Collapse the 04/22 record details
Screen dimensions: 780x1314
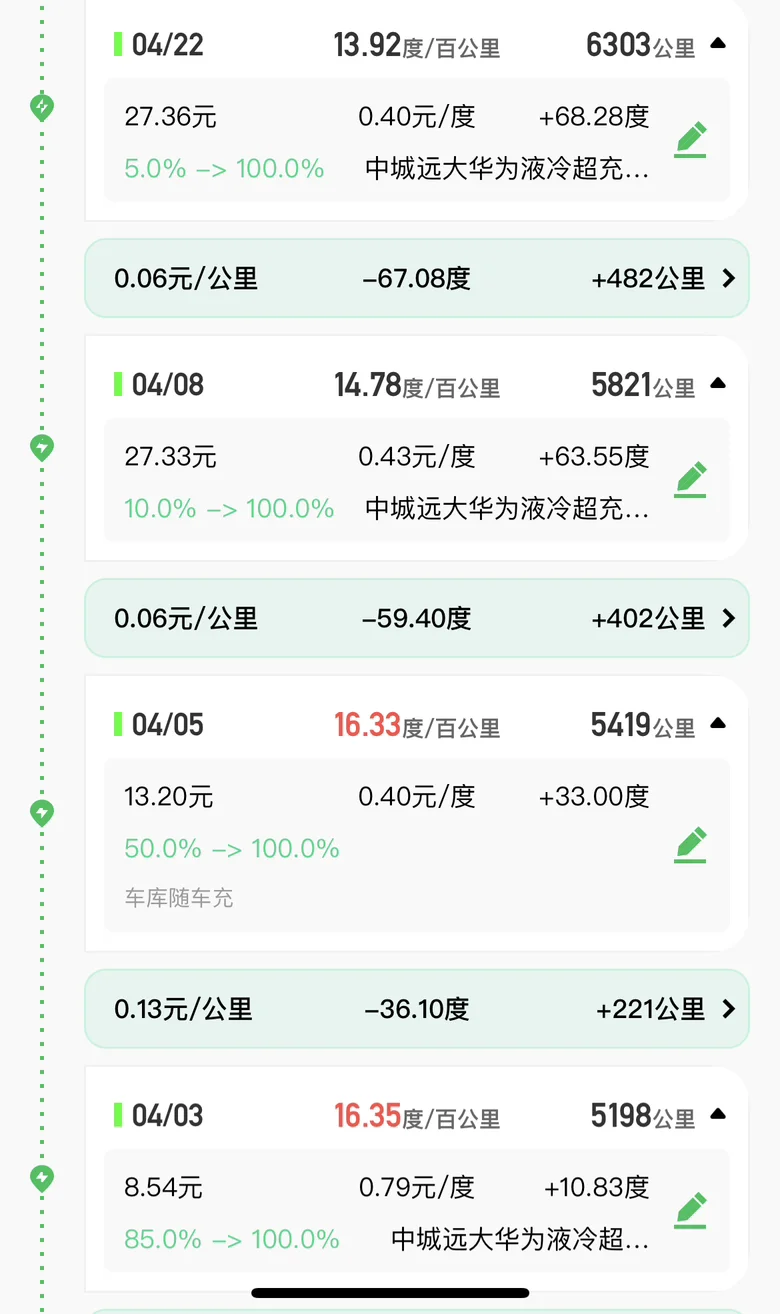(717, 43)
